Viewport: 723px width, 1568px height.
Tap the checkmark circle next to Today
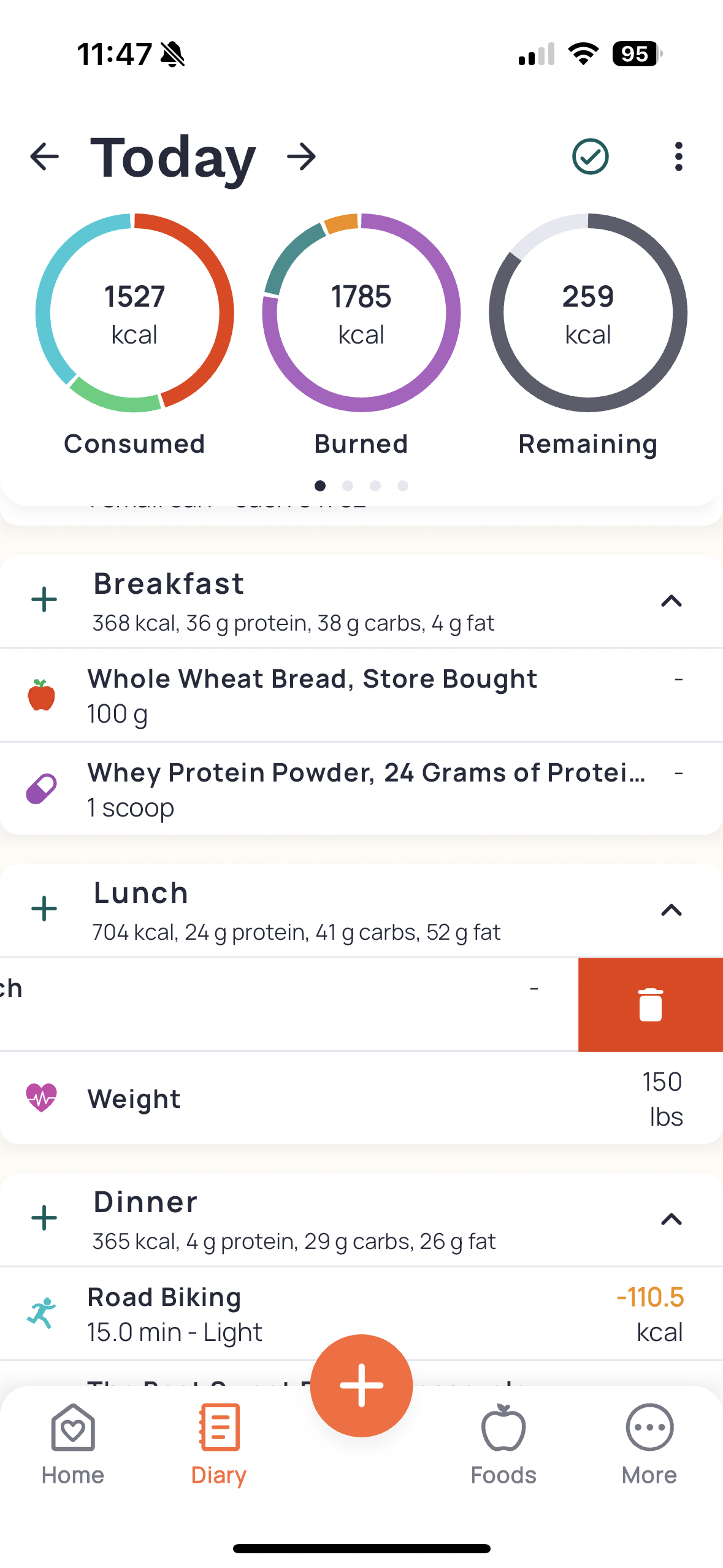click(x=591, y=156)
